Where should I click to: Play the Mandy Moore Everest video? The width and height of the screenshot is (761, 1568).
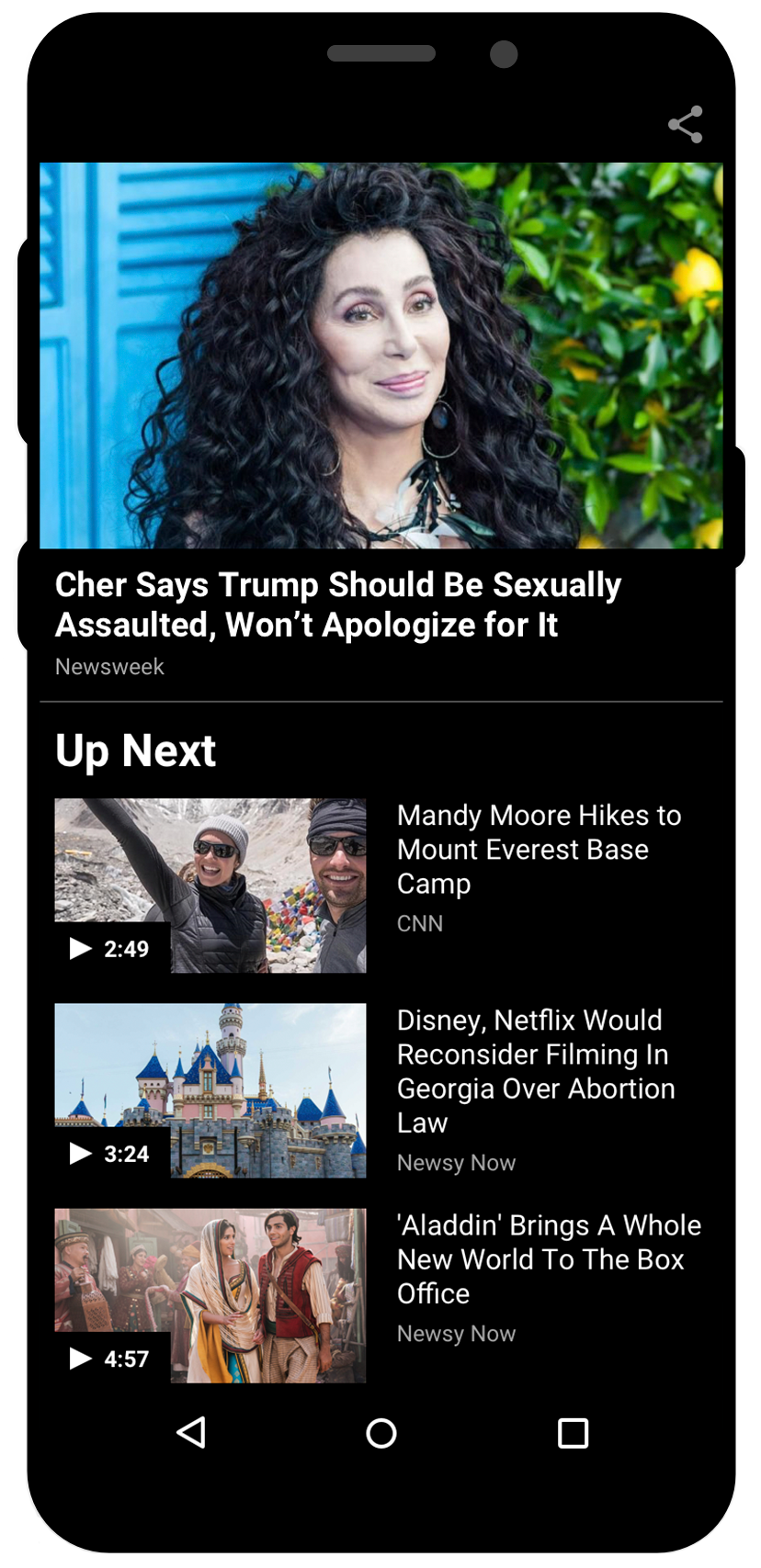point(210,886)
